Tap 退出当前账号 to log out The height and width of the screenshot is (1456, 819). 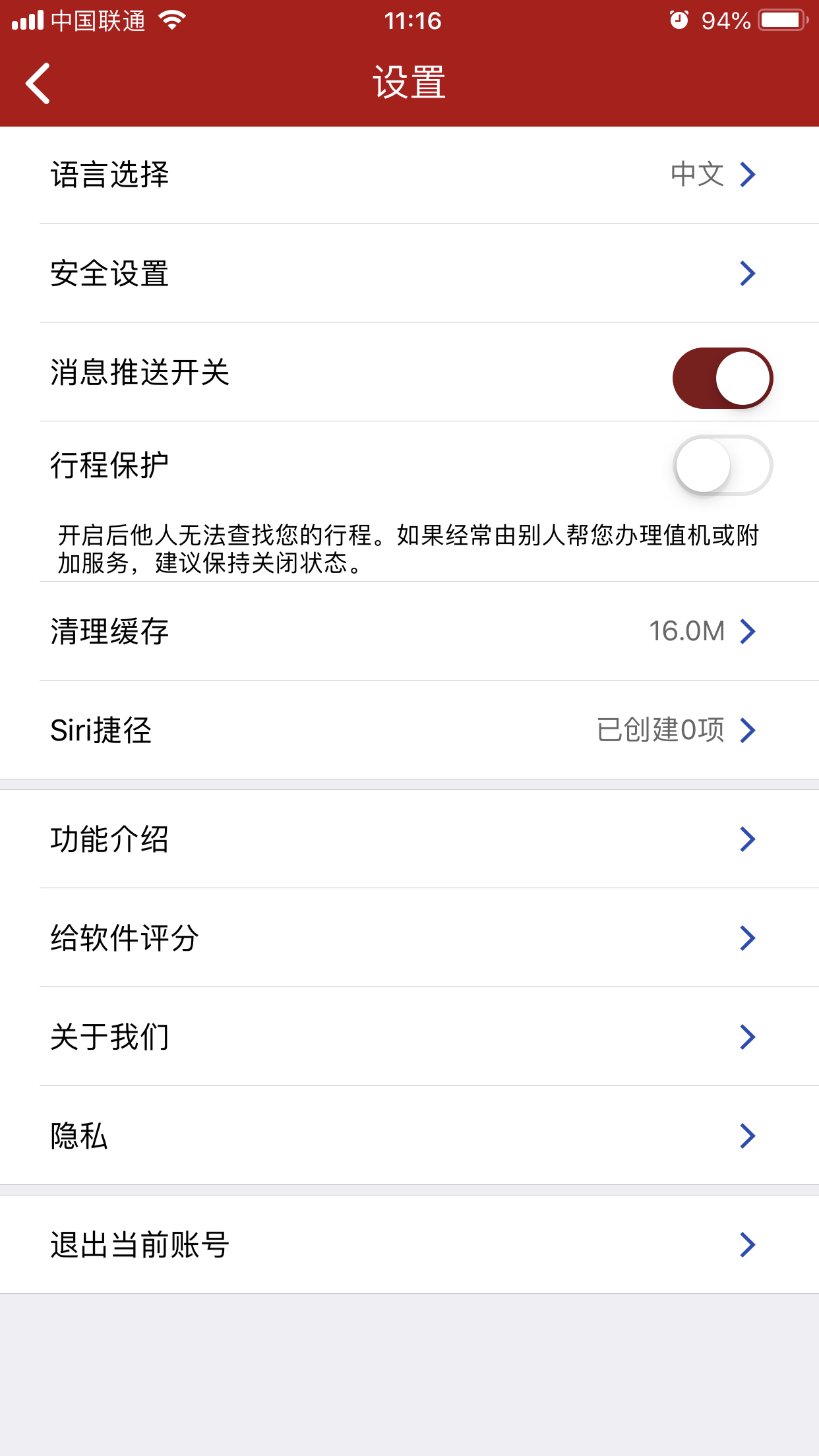(409, 1244)
